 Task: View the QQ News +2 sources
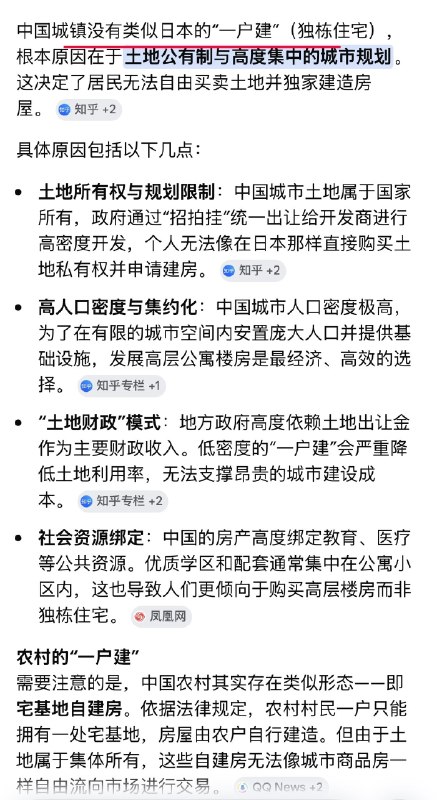(281, 787)
